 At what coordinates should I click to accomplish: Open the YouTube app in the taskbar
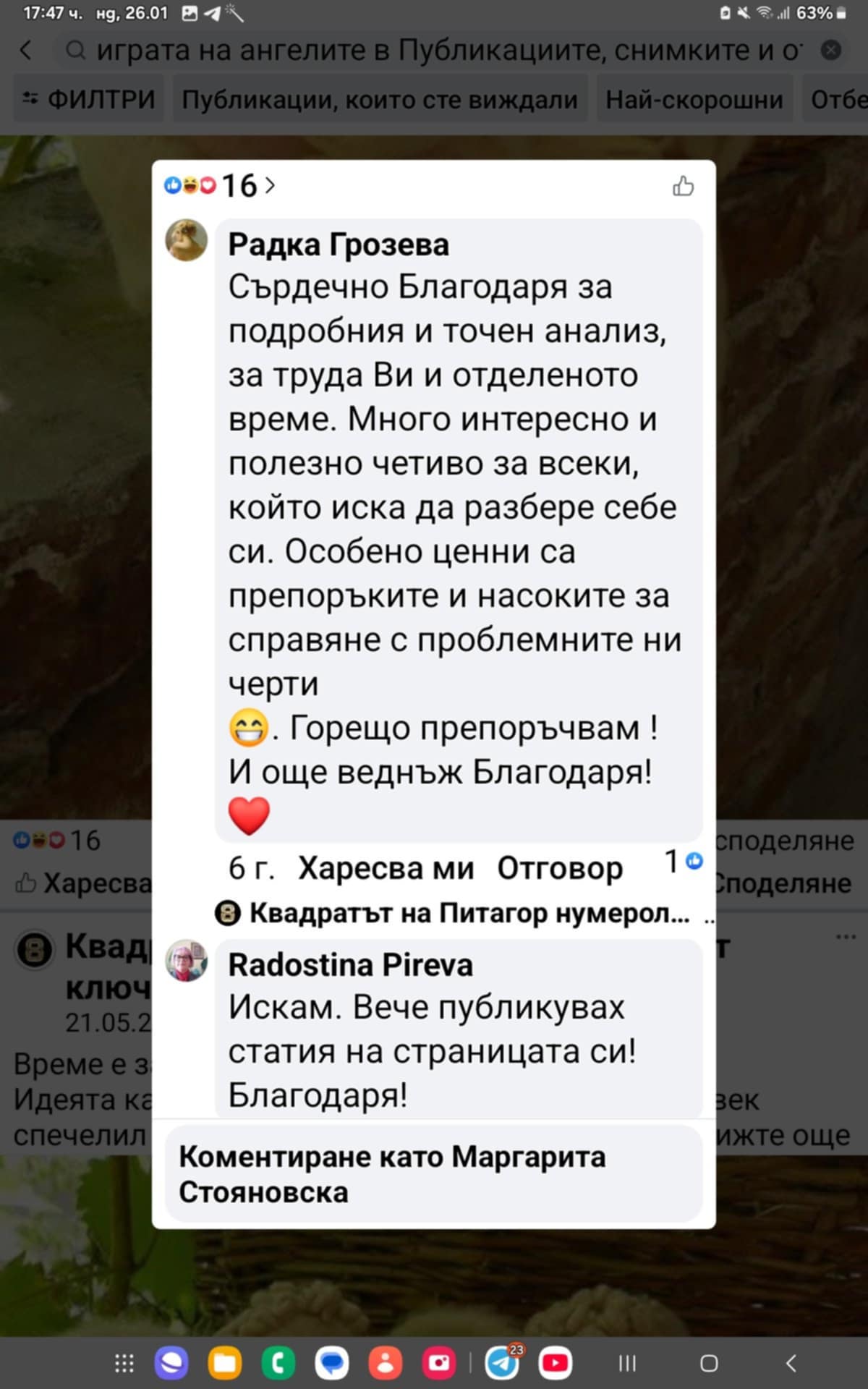(556, 1364)
